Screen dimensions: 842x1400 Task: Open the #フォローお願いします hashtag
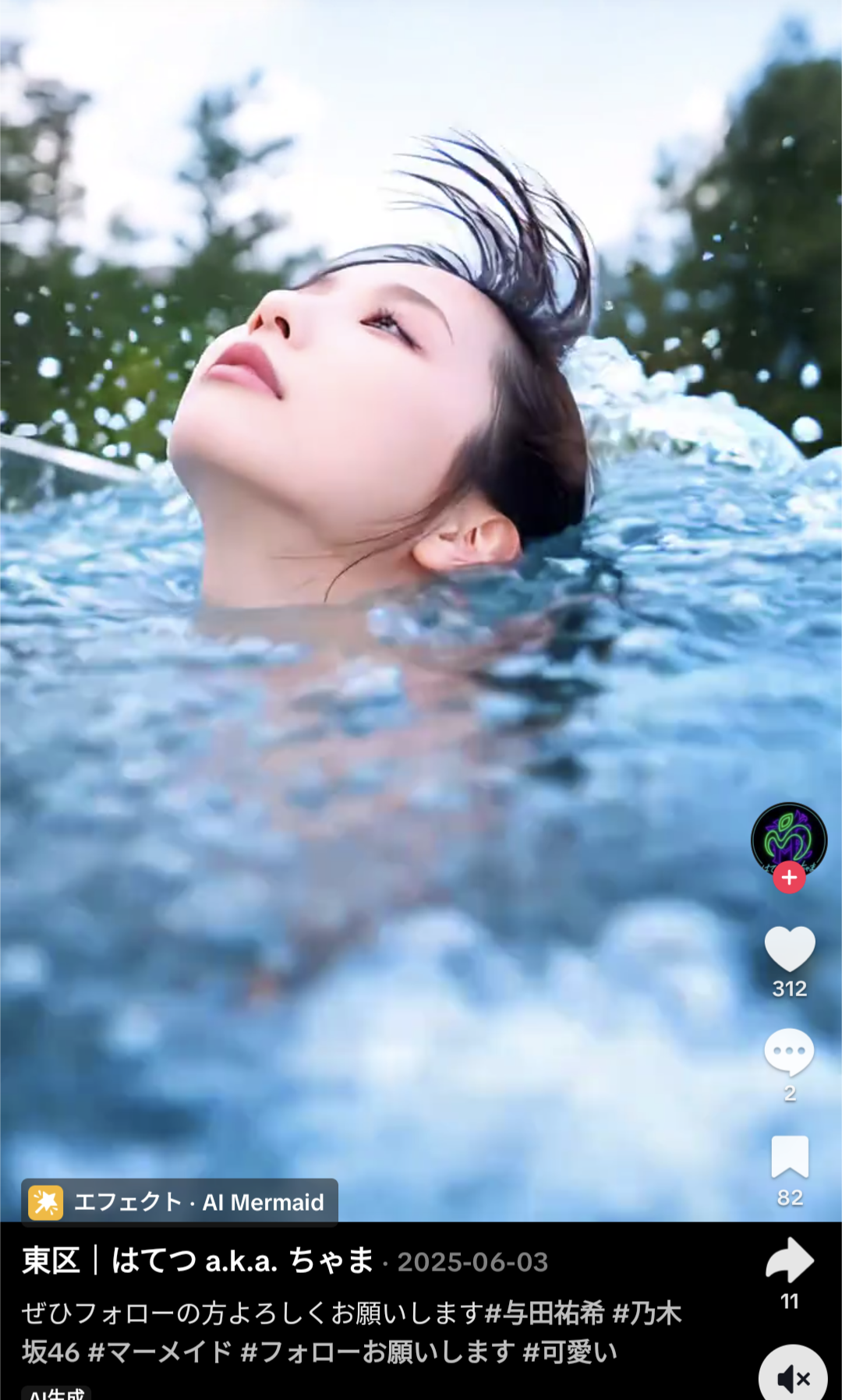point(377,1352)
